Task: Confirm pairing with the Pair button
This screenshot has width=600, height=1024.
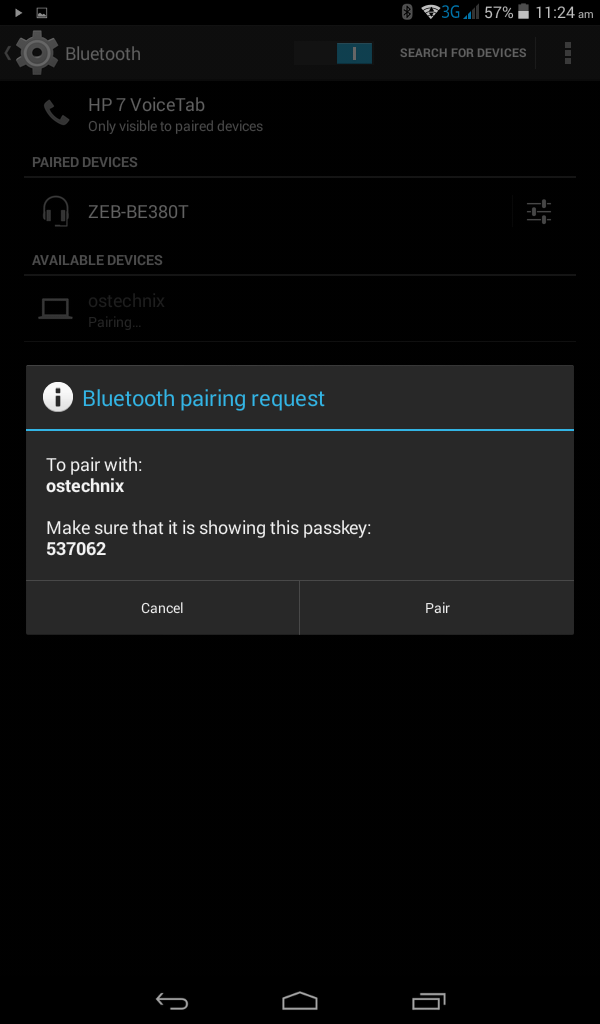Action: [437, 608]
